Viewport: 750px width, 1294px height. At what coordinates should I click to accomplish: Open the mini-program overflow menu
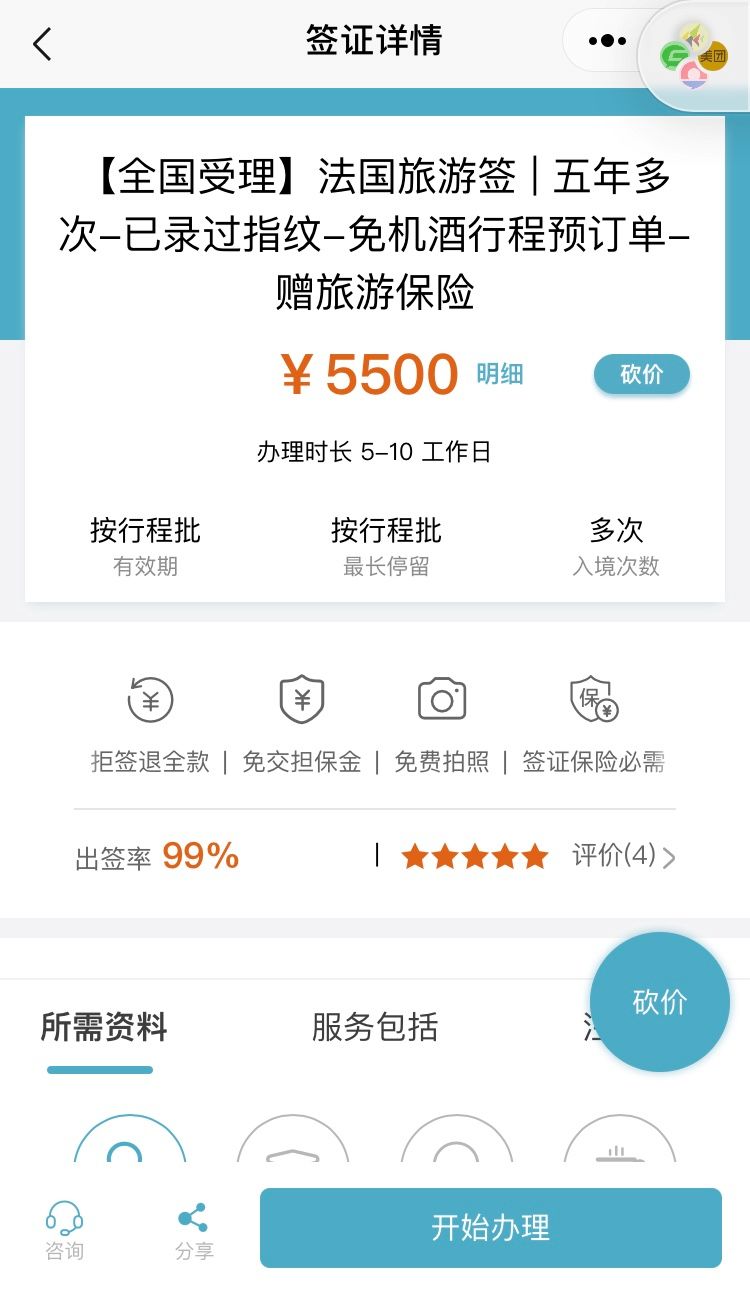607,41
